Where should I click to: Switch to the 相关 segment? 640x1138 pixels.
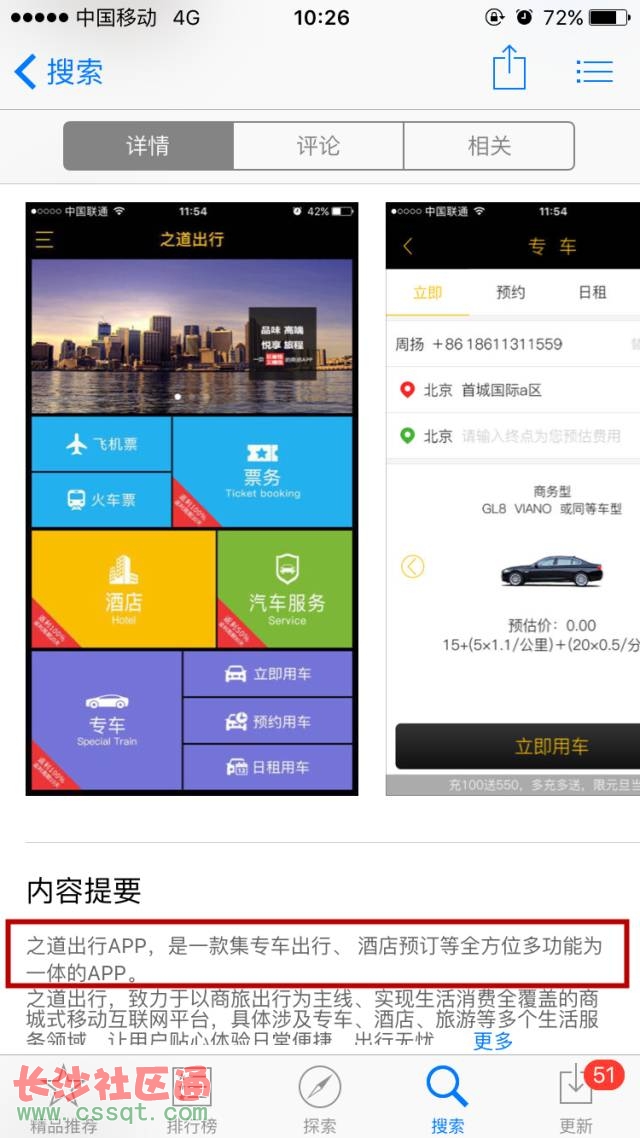pyautogui.click(x=489, y=146)
